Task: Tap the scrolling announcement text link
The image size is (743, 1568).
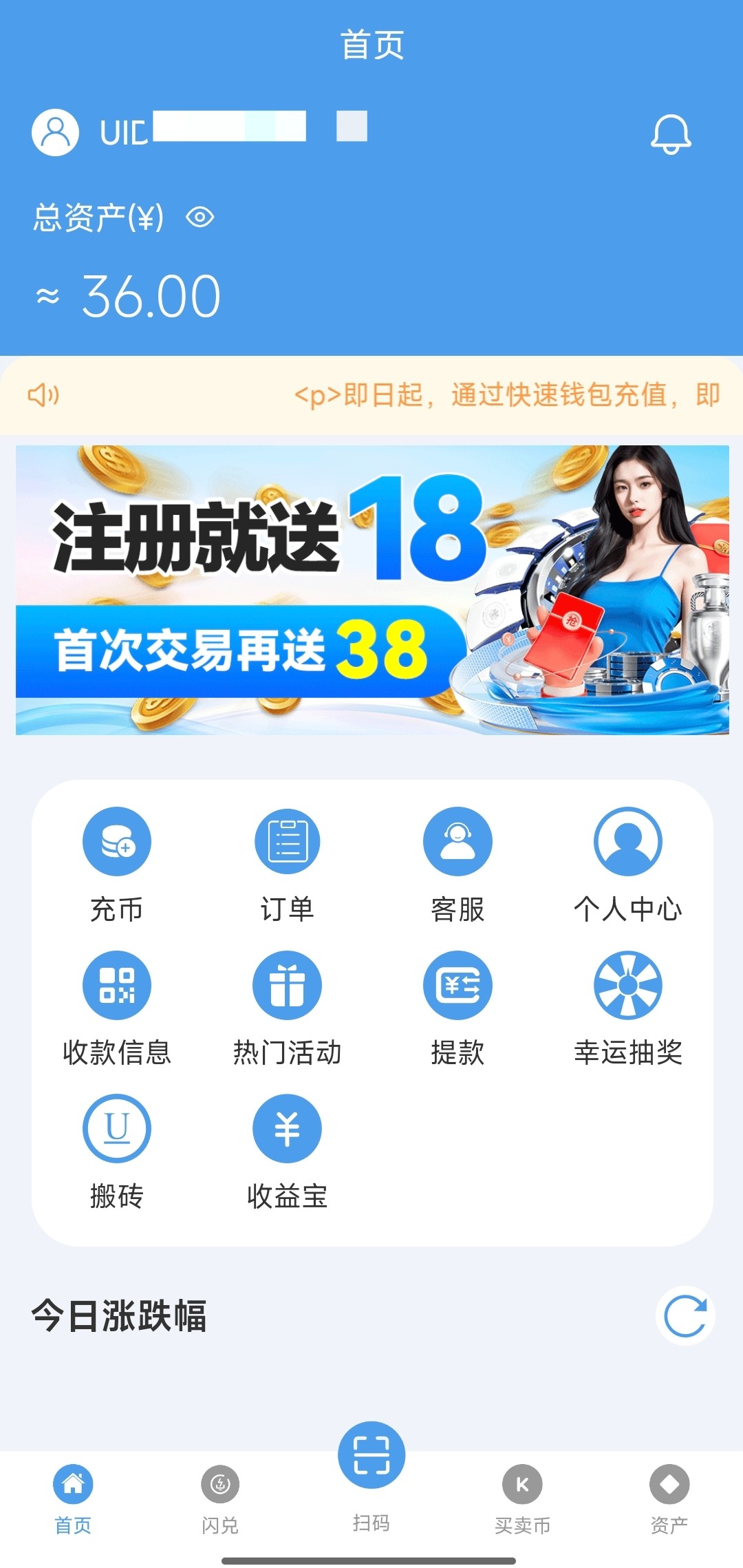Action: coord(509,395)
